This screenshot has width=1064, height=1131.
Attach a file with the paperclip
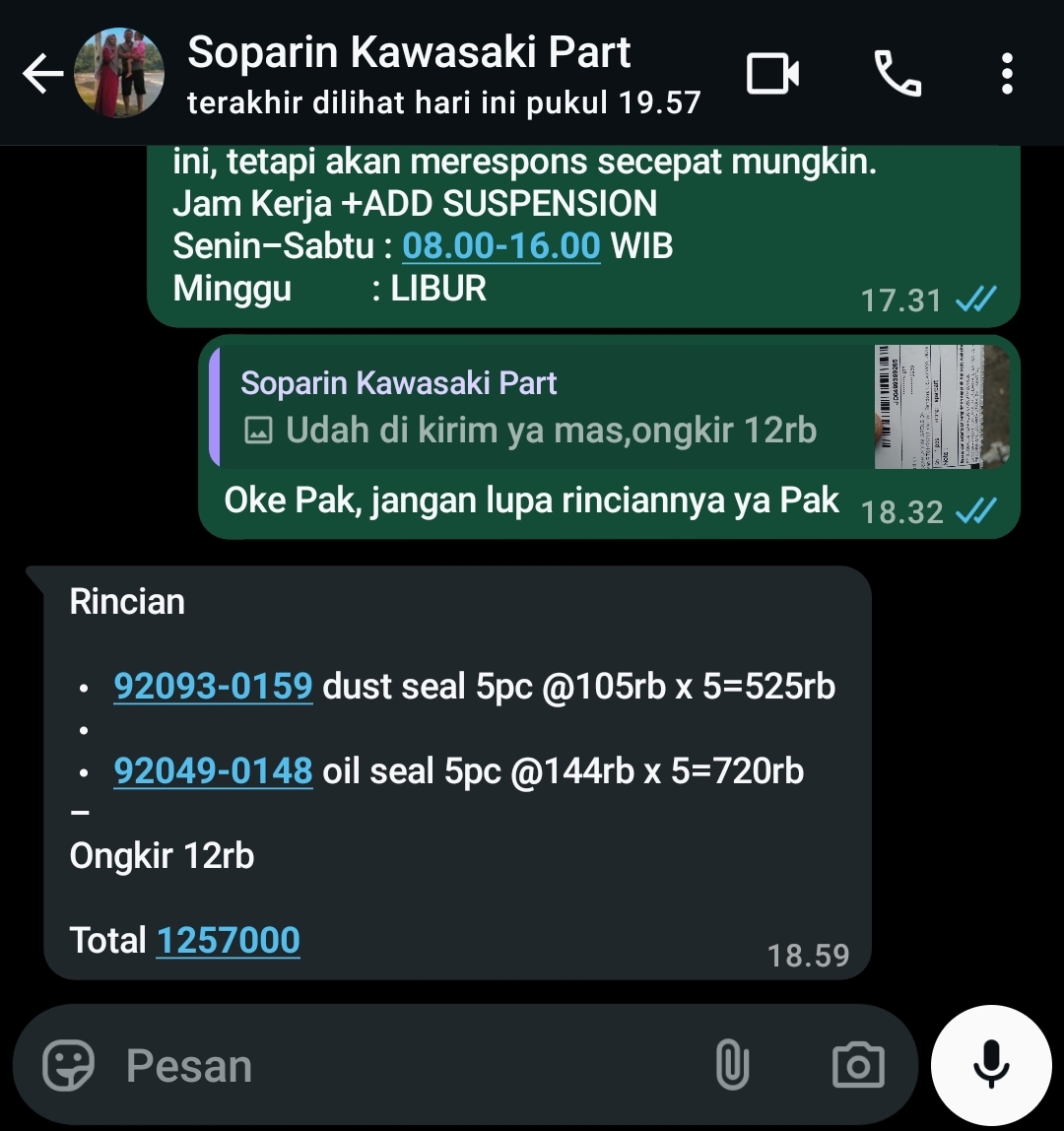click(x=731, y=1065)
